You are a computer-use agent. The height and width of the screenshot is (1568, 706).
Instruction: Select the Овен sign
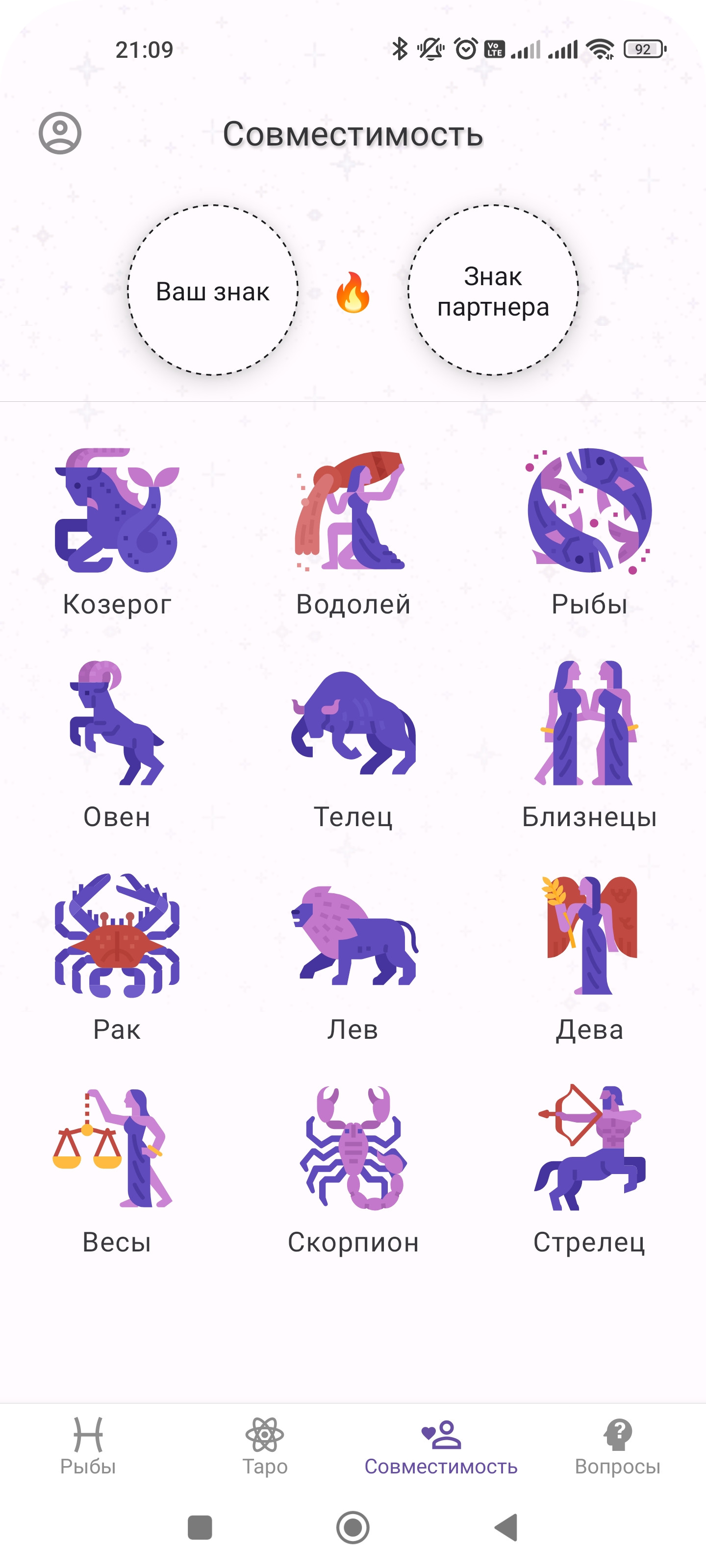point(117,743)
